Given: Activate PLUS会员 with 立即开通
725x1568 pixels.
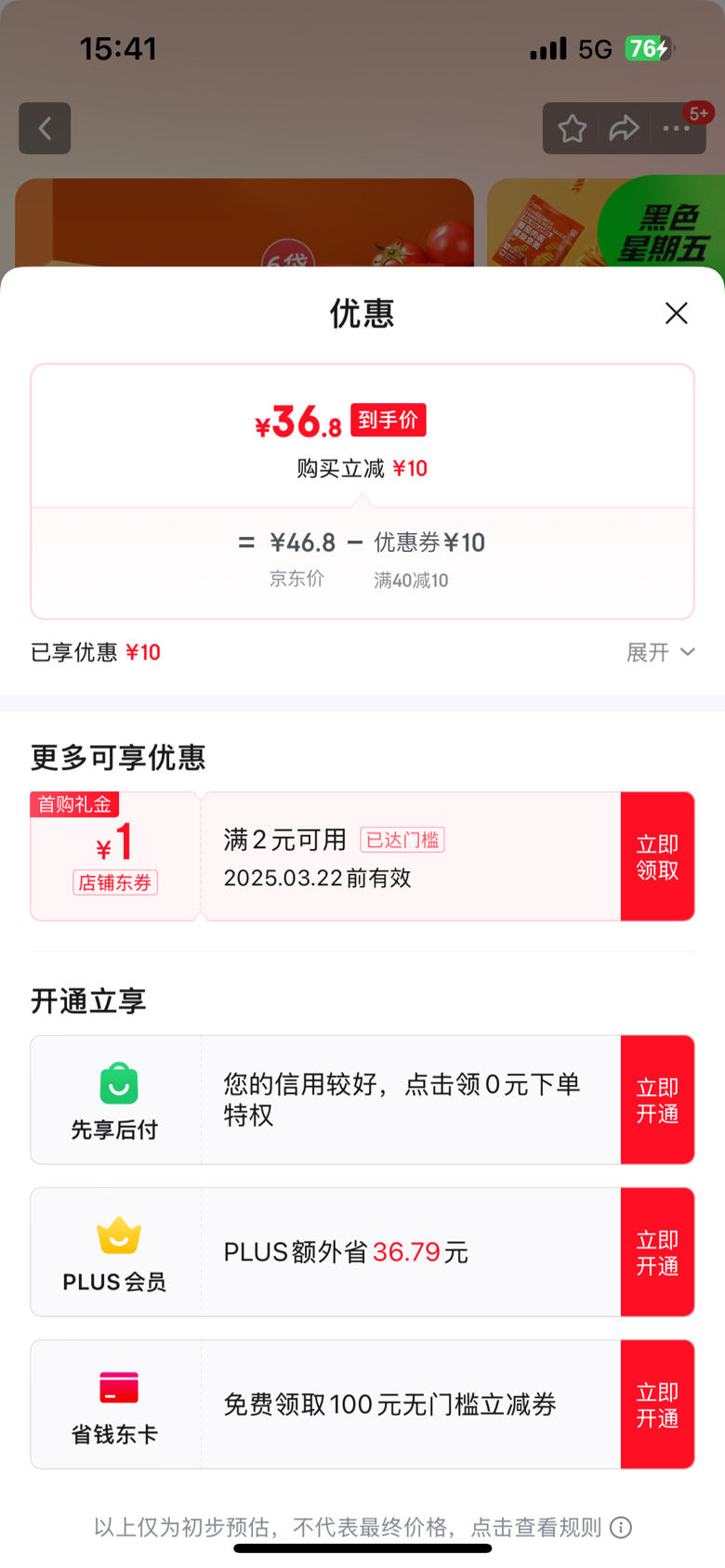Looking at the screenshot, I should click(657, 1252).
